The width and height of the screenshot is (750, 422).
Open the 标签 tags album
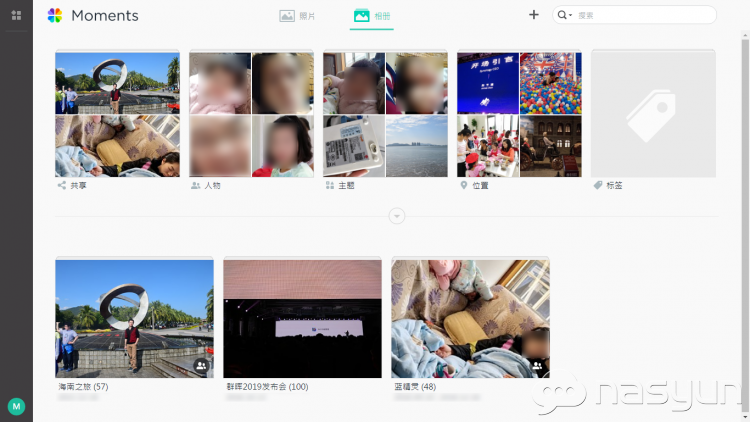[x=653, y=113]
